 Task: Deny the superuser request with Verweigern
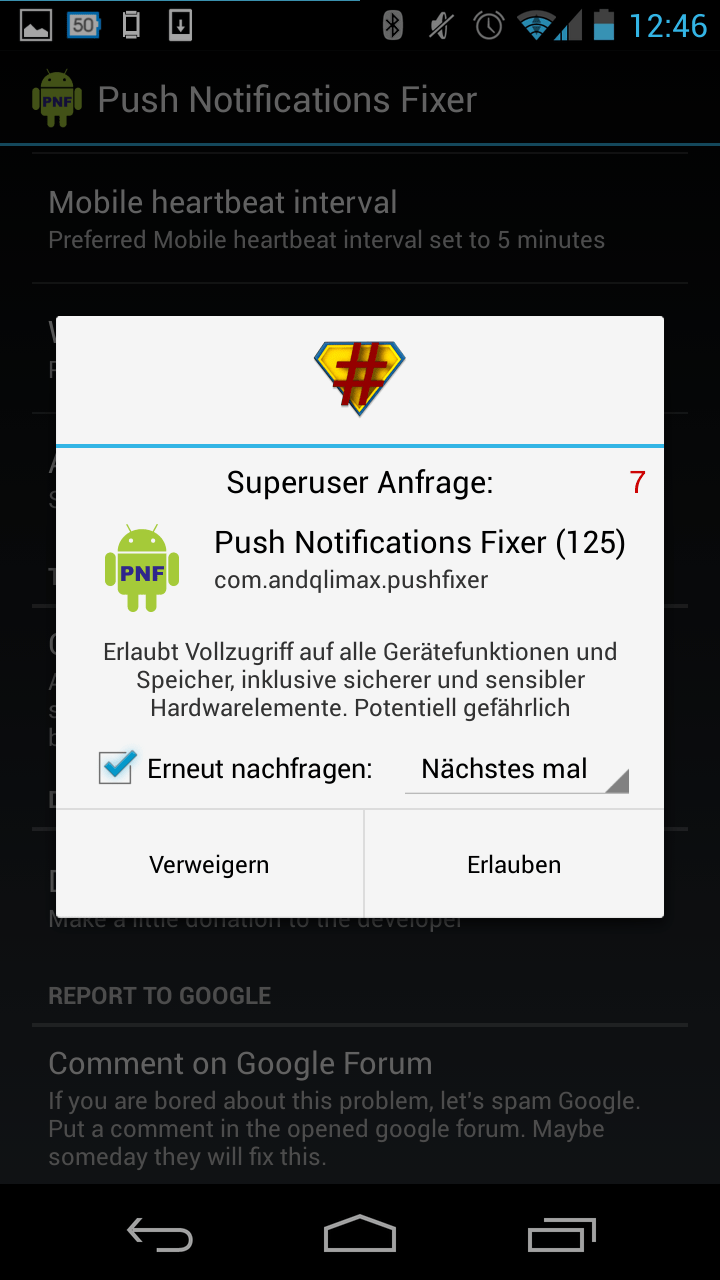(209, 864)
